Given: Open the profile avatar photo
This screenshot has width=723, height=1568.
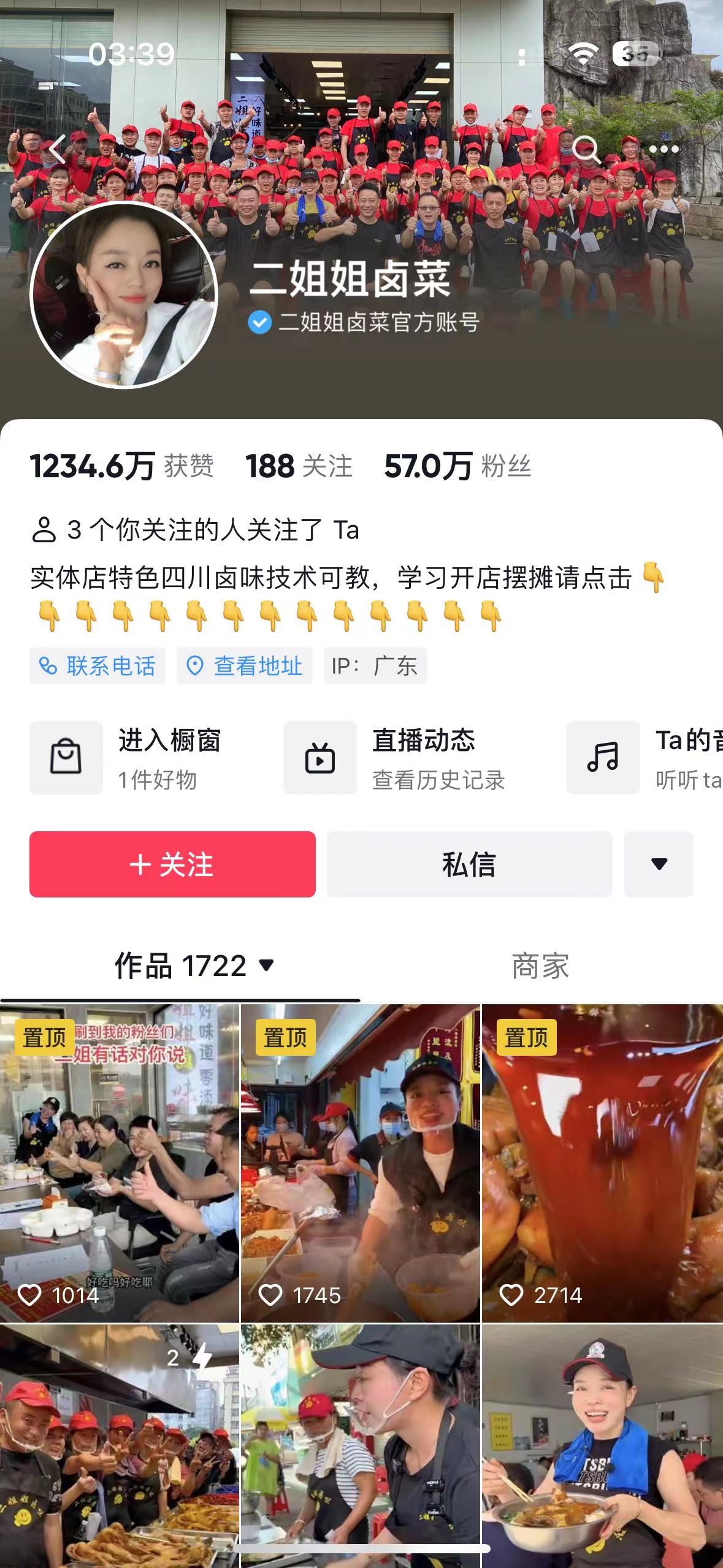Looking at the screenshot, I should [x=124, y=295].
